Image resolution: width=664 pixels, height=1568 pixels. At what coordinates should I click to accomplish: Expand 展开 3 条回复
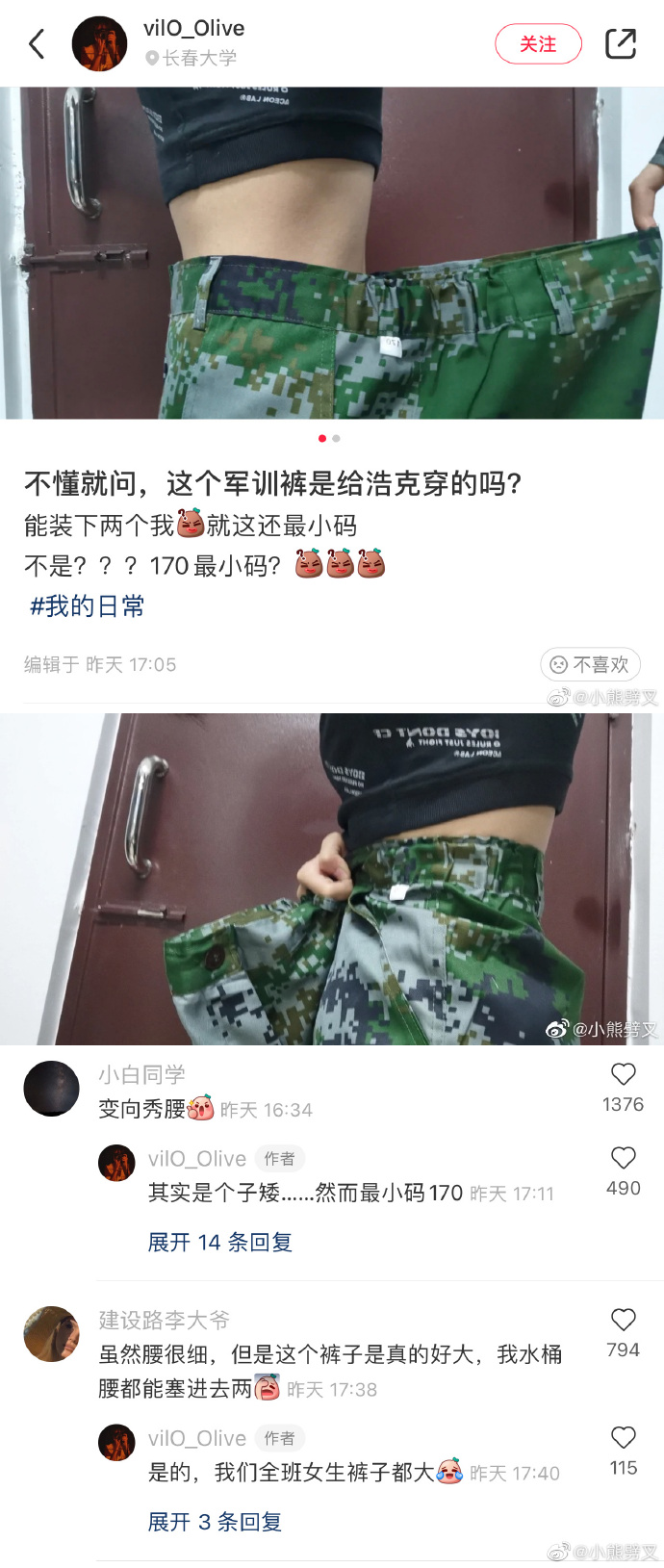[215, 1522]
